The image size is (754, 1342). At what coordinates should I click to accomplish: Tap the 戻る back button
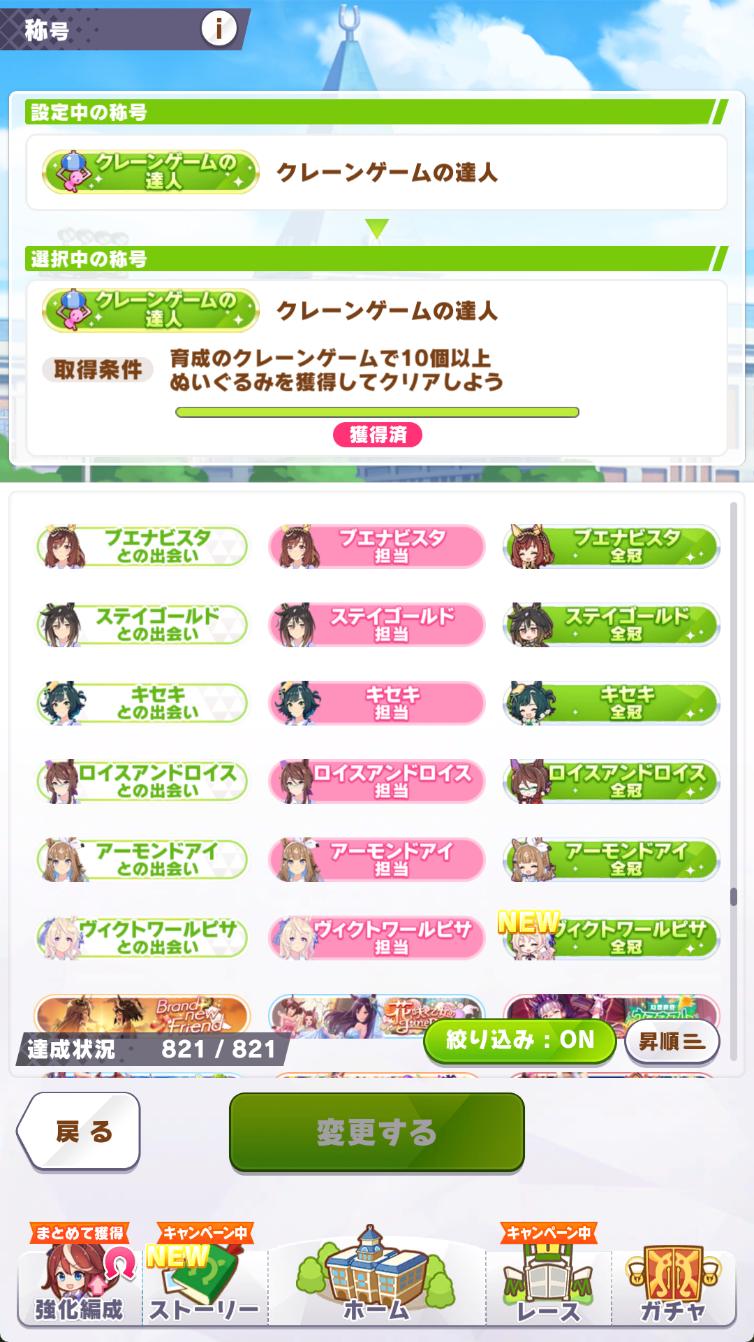tap(80, 1132)
